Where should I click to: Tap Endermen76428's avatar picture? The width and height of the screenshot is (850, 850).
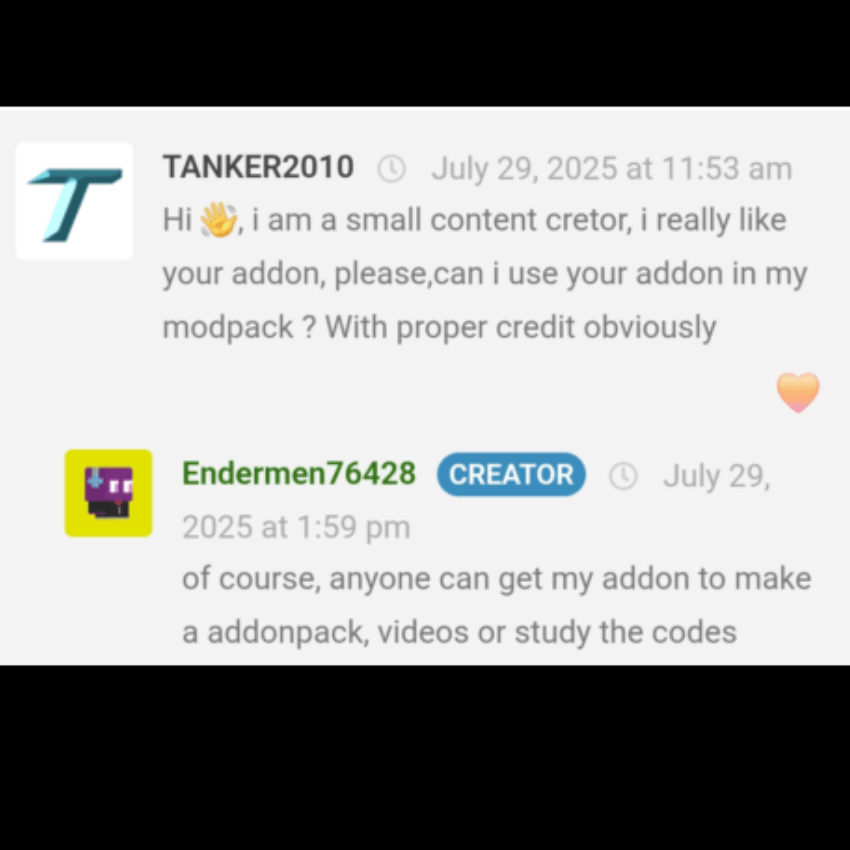click(108, 493)
